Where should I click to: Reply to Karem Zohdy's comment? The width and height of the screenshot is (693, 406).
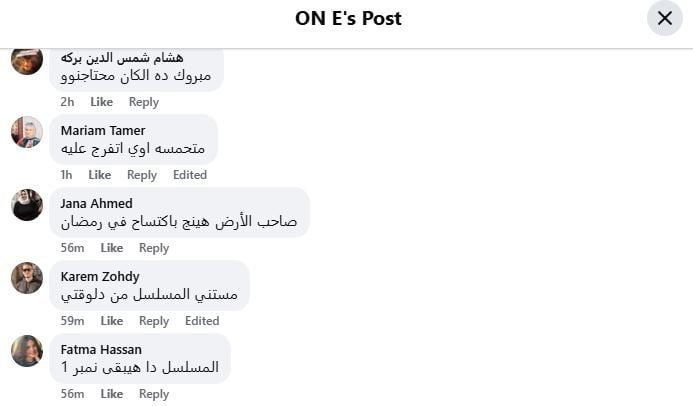point(154,321)
